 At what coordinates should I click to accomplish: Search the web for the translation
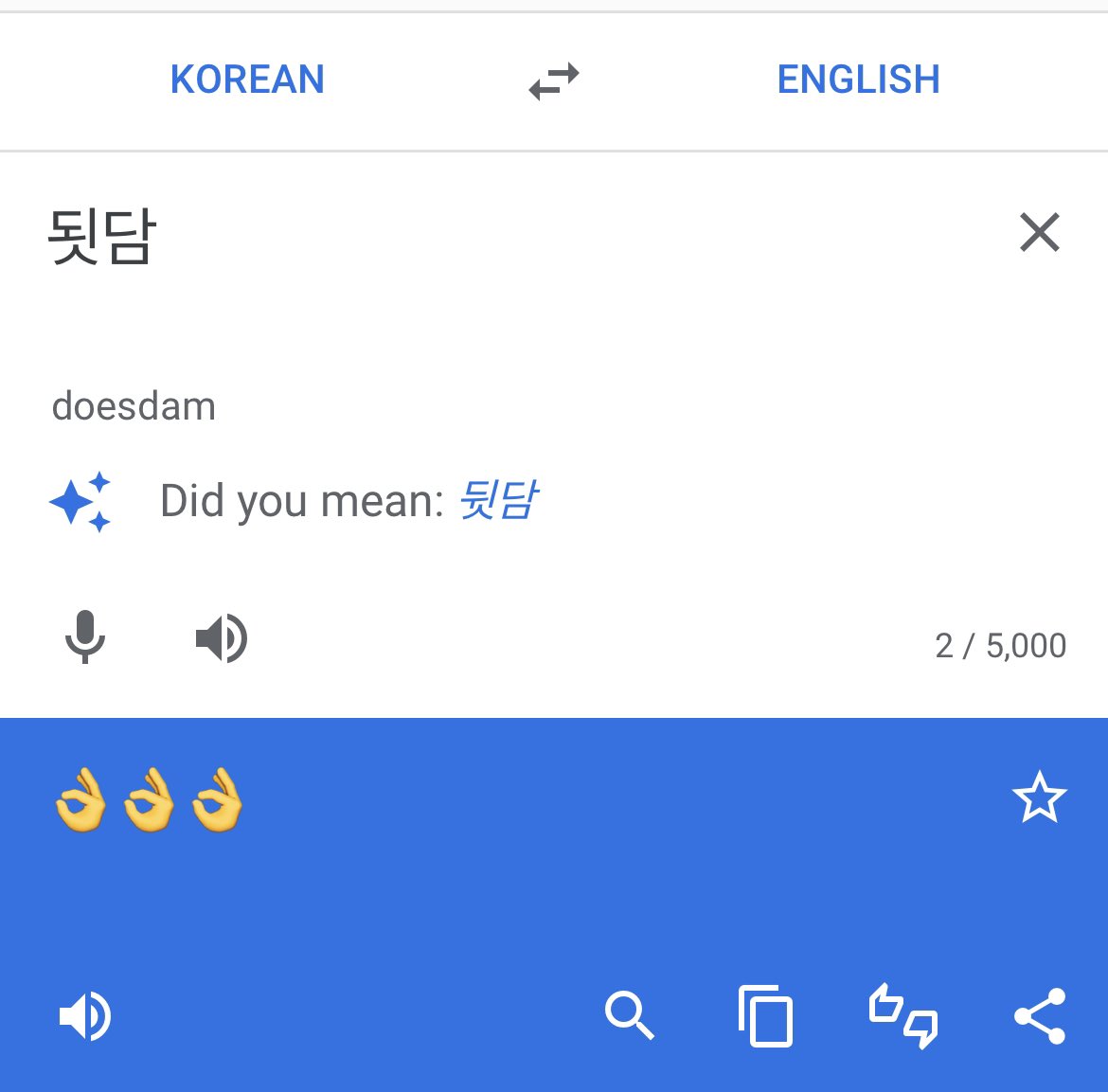click(630, 1016)
